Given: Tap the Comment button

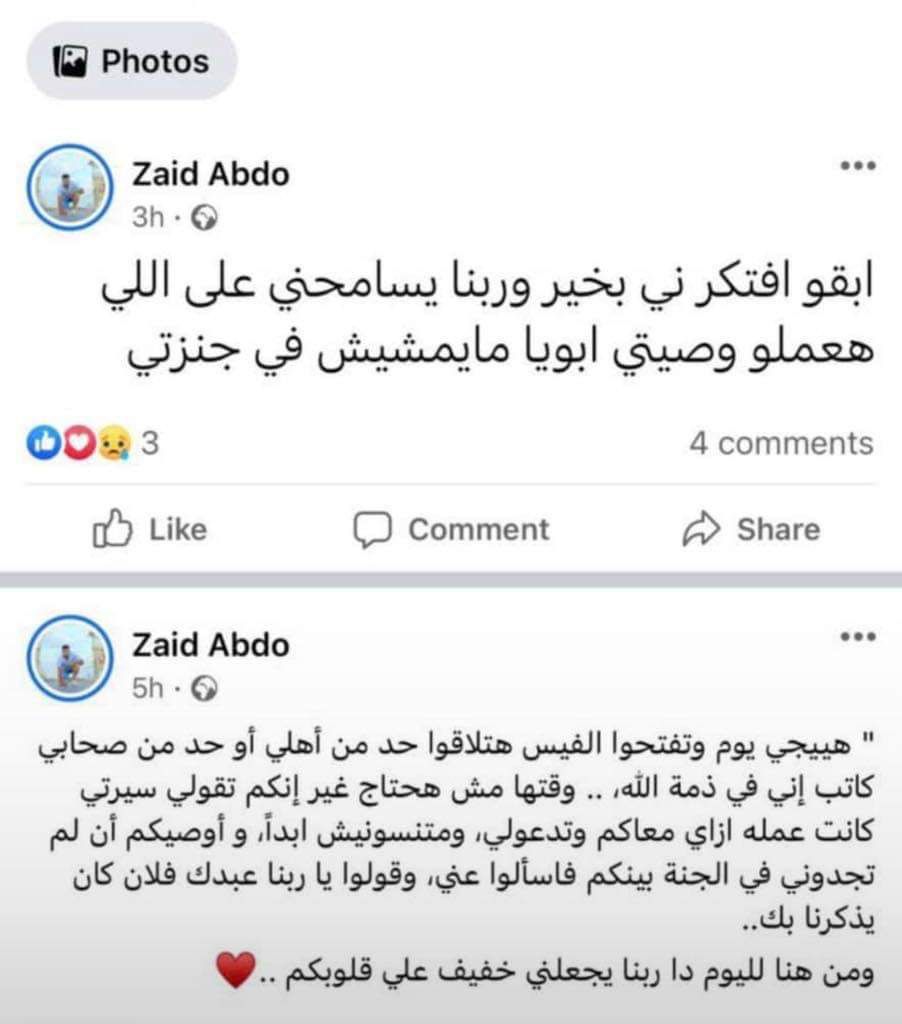Looking at the screenshot, I should click(x=451, y=529).
